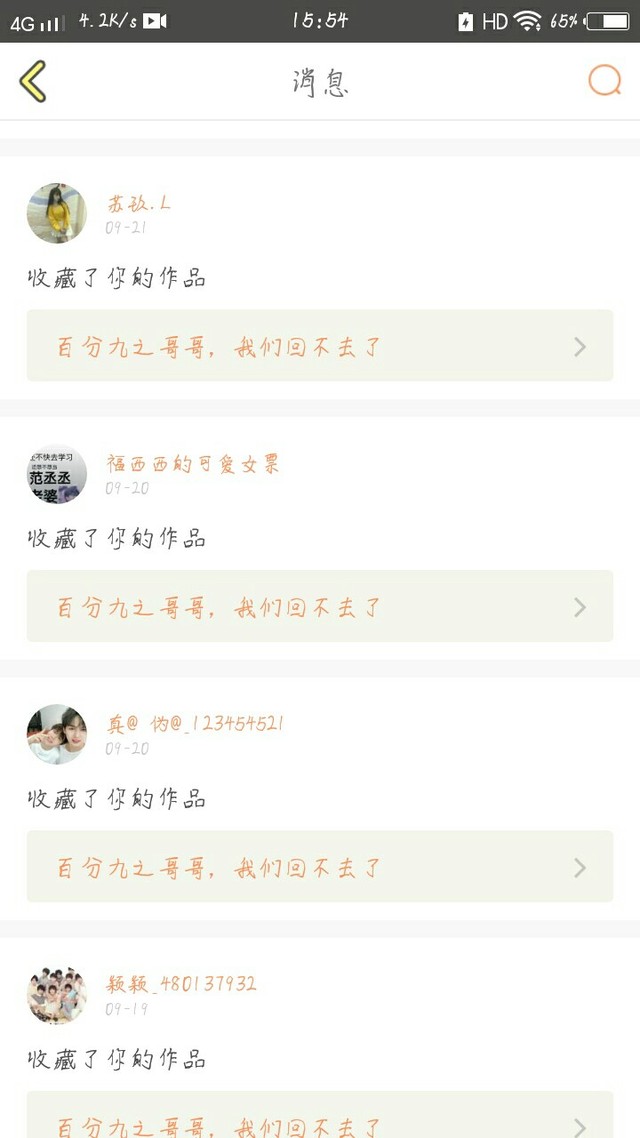The width and height of the screenshot is (640, 1138).
Task: Open the work card under 真@伪@_123454521's message
Action: [320, 867]
